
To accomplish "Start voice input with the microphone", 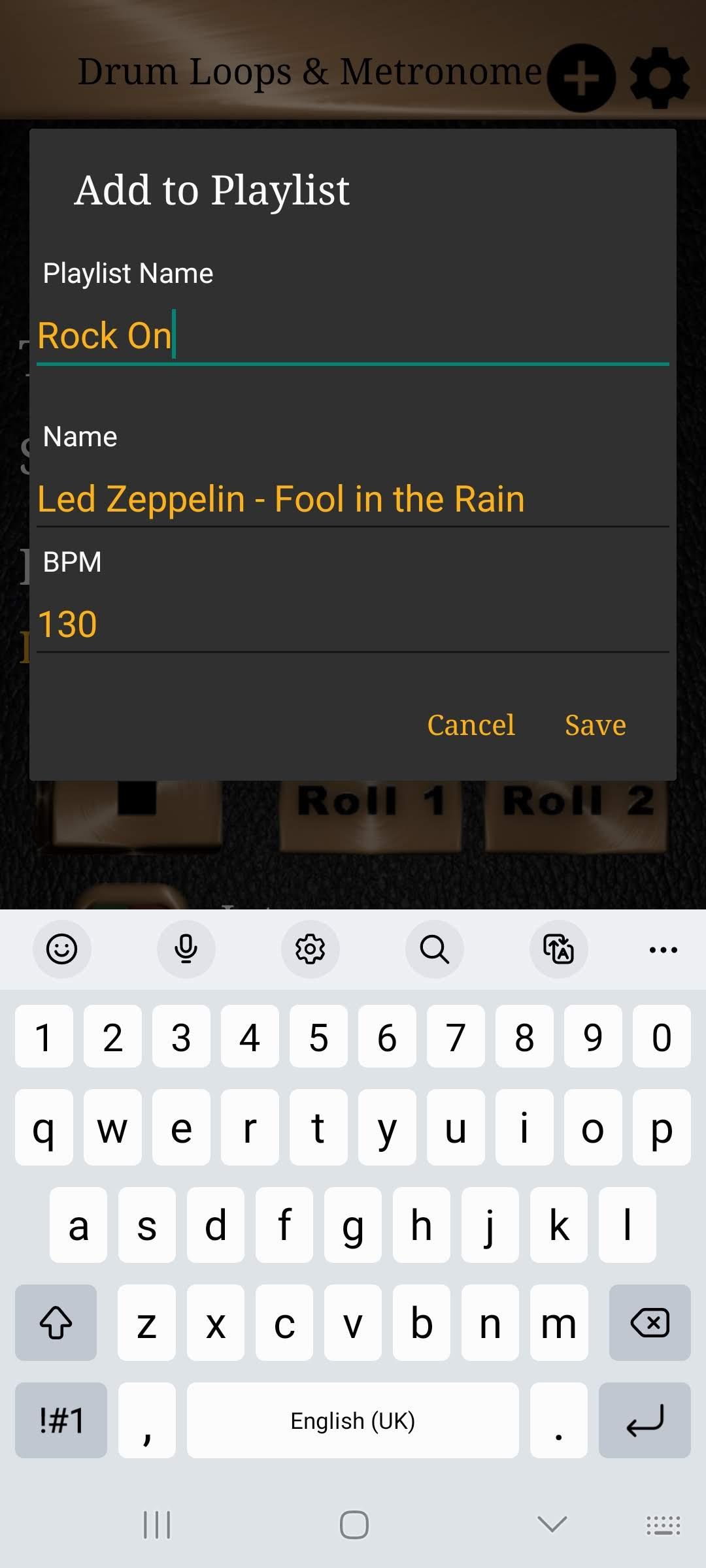I will (186, 949).
